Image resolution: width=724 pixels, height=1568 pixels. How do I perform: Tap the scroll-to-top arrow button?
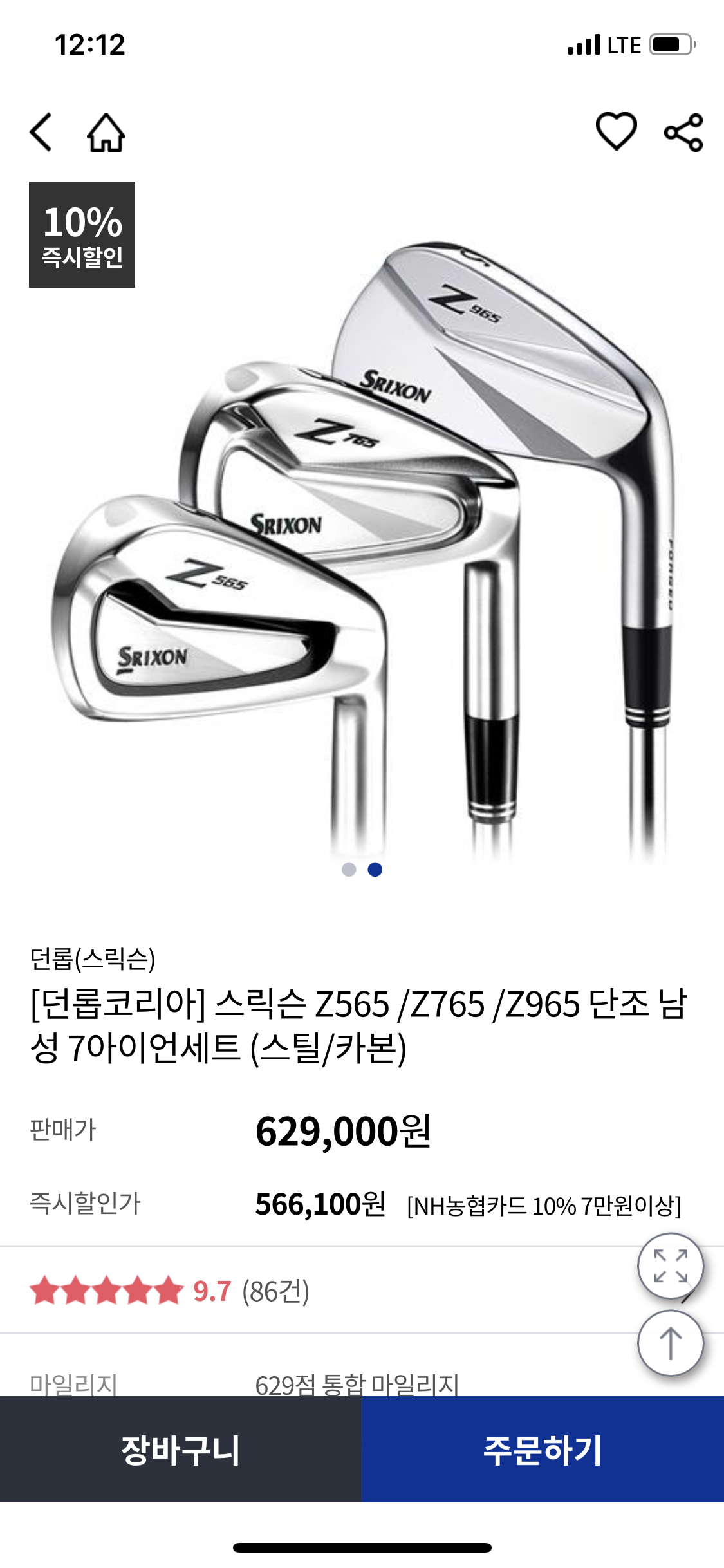670,1343
